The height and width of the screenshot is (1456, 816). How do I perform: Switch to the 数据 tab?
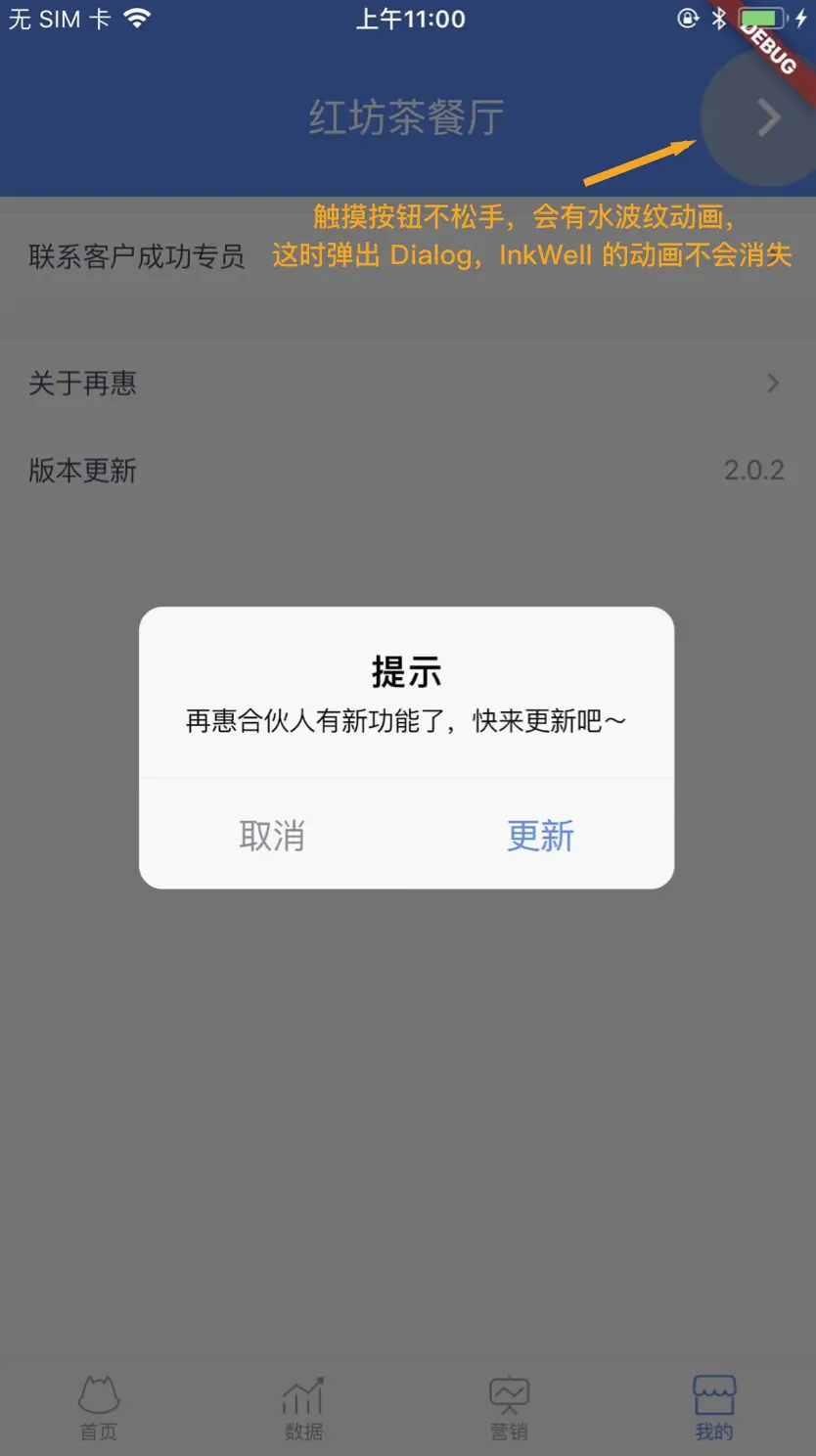(303, 1407)
